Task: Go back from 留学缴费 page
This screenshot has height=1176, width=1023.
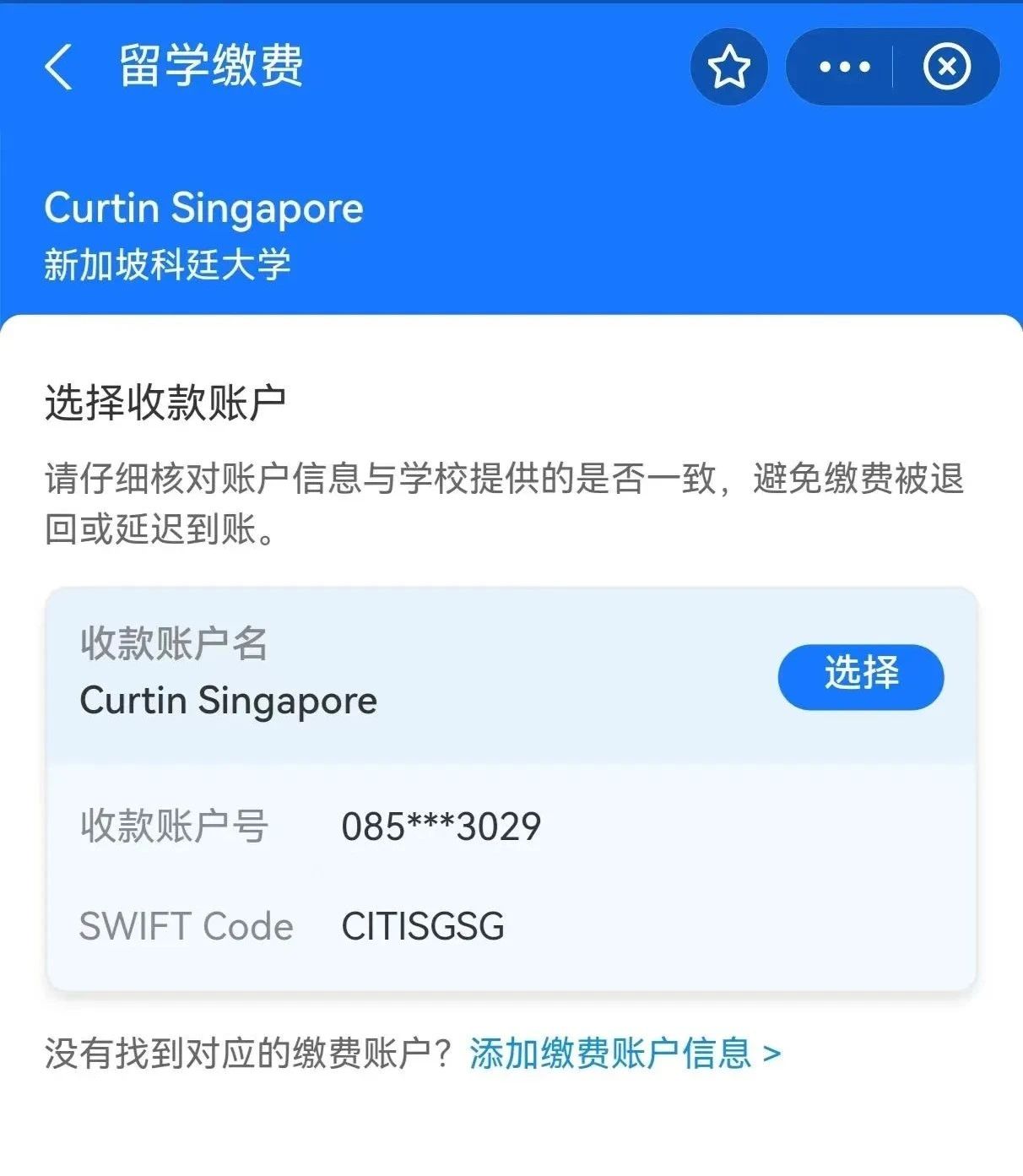Action: pos(58,67)
